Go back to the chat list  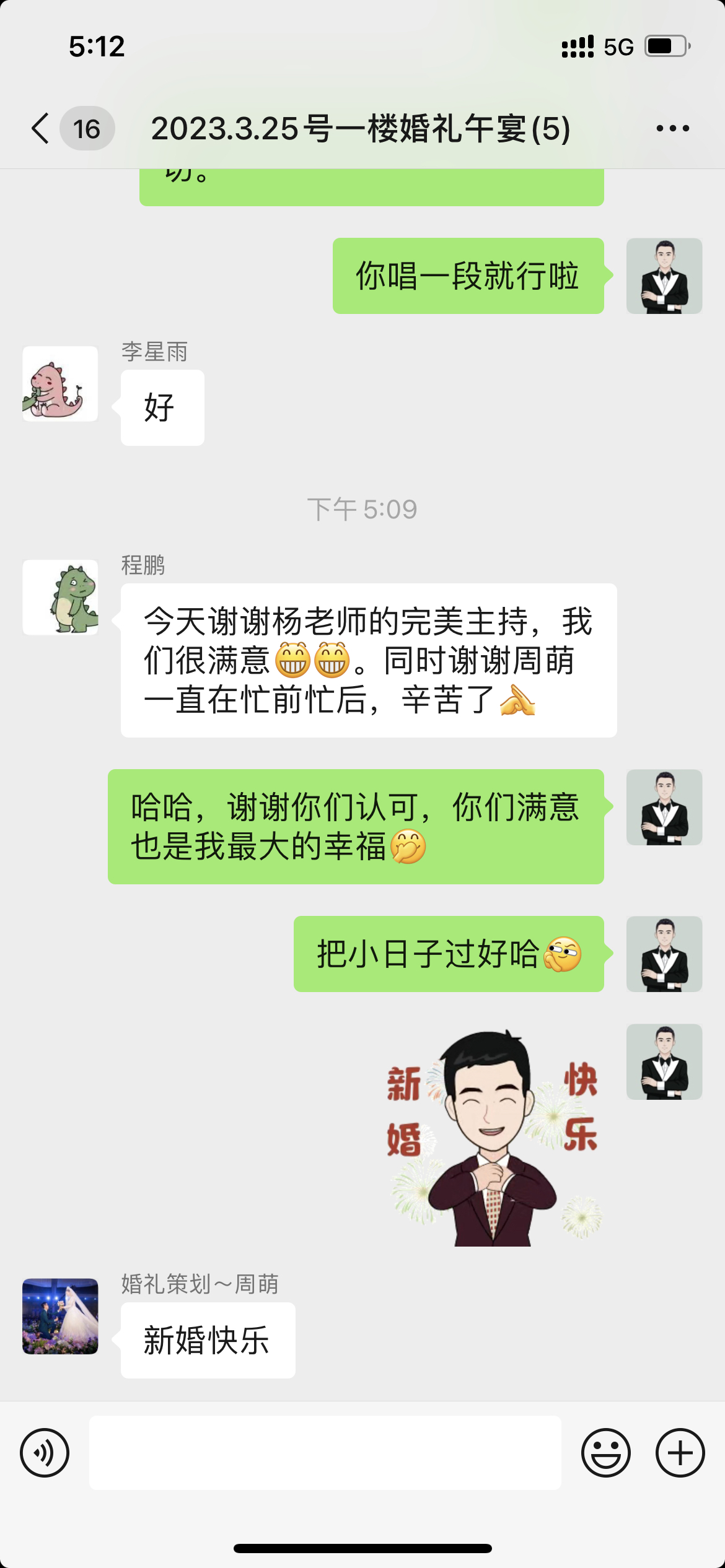pyautogui.click(x=41, y=128)
